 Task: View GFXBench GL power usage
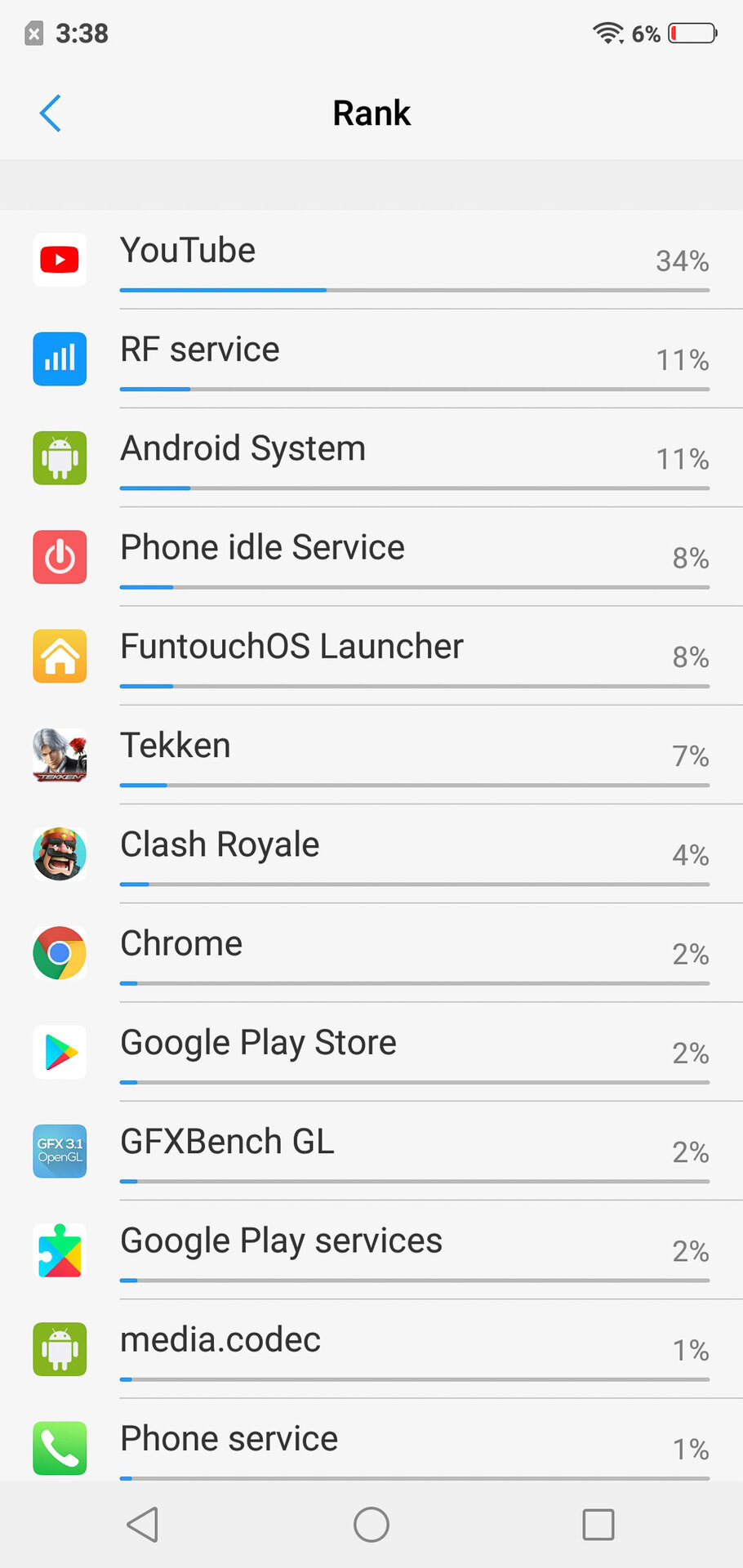pos(371,1149)
